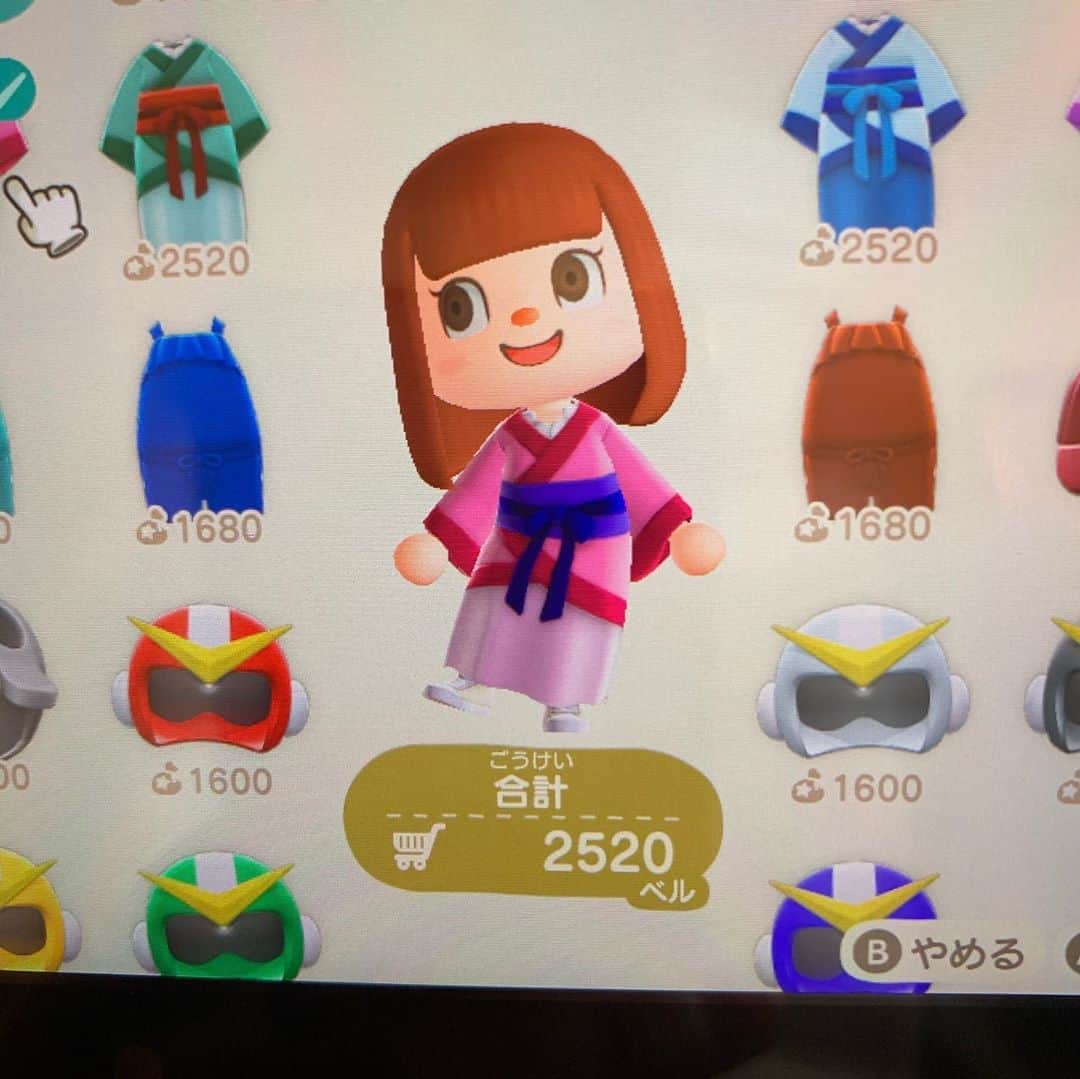The width and height of the screenshot is (1080, 1079).
Task: Try on the silver hero helmet
Action: (862, 680)
